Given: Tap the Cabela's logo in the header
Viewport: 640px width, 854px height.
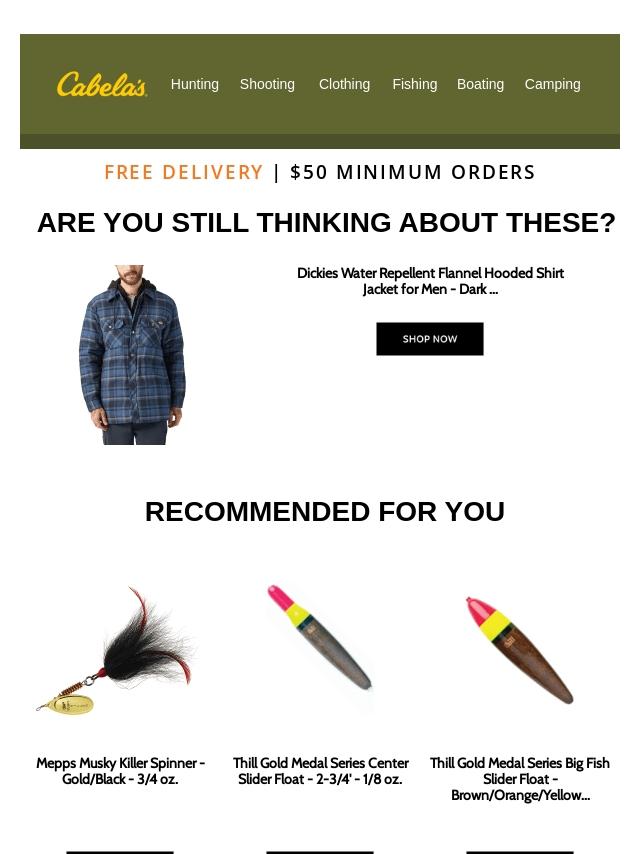Looking at the screenshot, I should pos(102,85).
